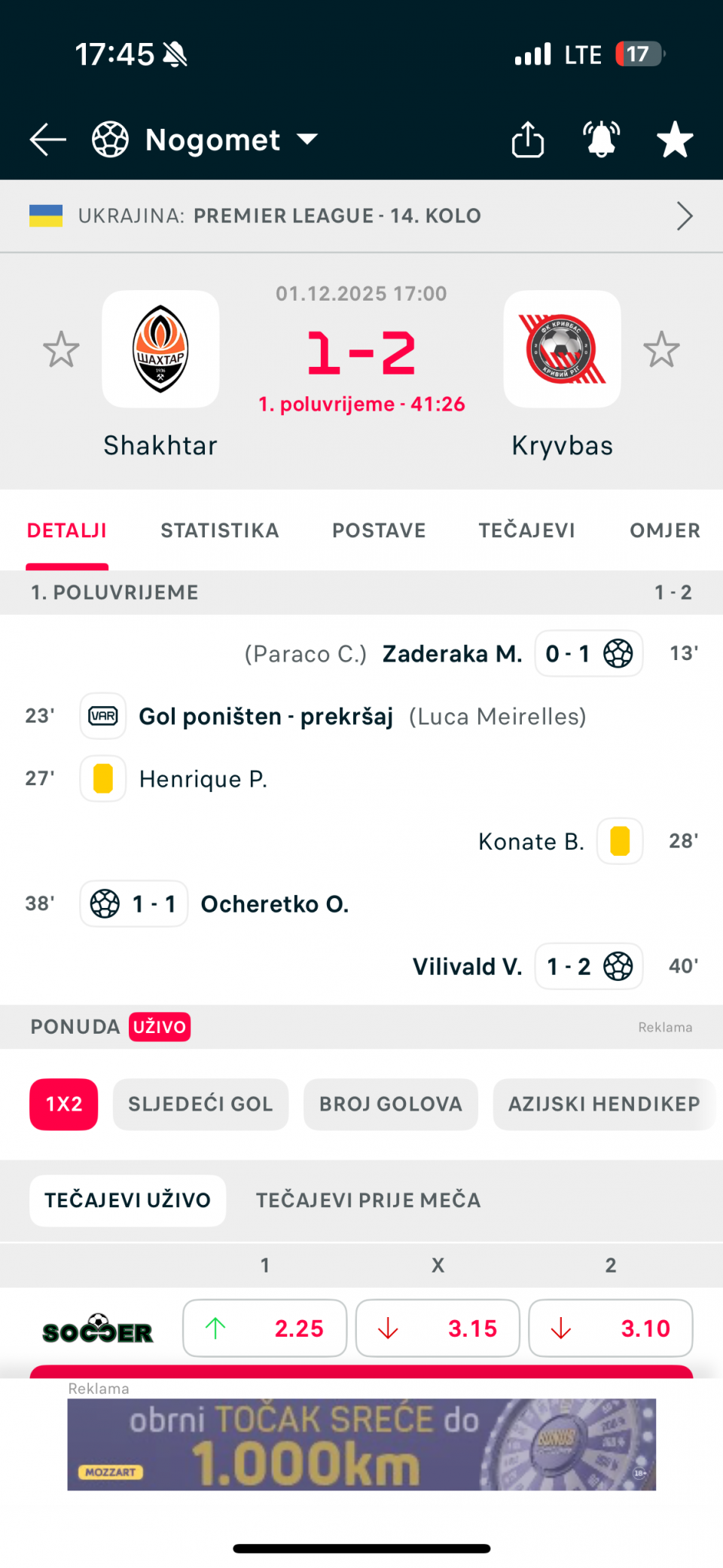Go back using the arrow
Image resolution: width=723 pixels, height=1568 pixels.
pyautogui.click(x=47, y=140)
